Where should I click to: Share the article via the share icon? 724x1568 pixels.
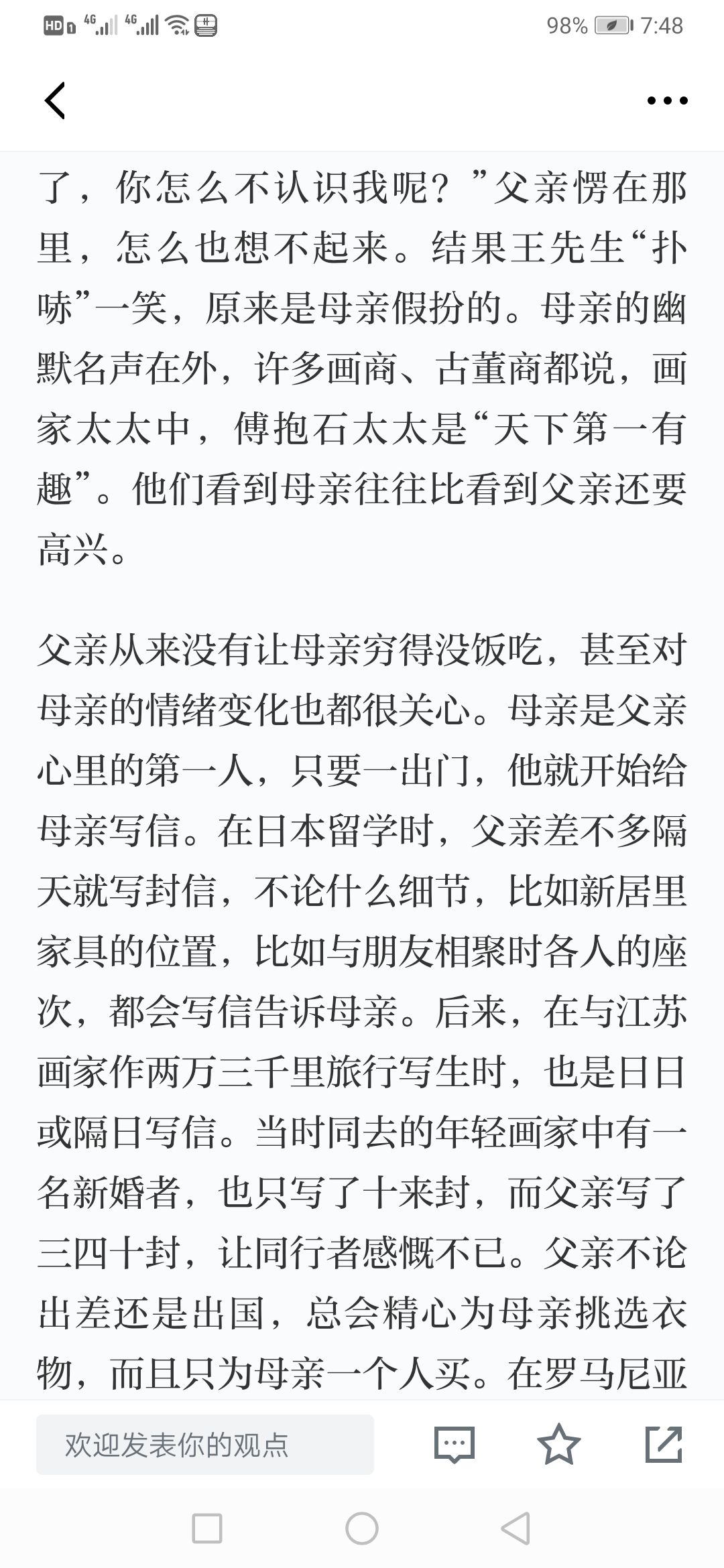coord(664,1444)
